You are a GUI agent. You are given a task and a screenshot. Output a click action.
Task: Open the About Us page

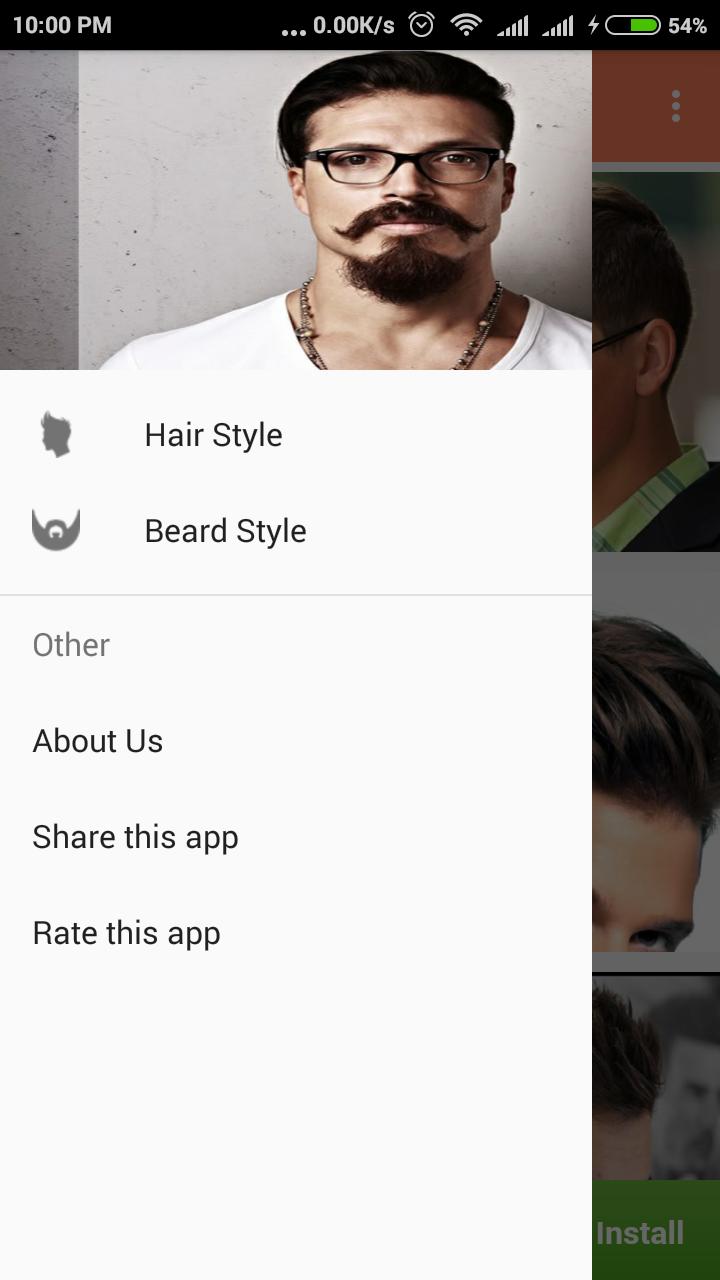coord(98,741)
